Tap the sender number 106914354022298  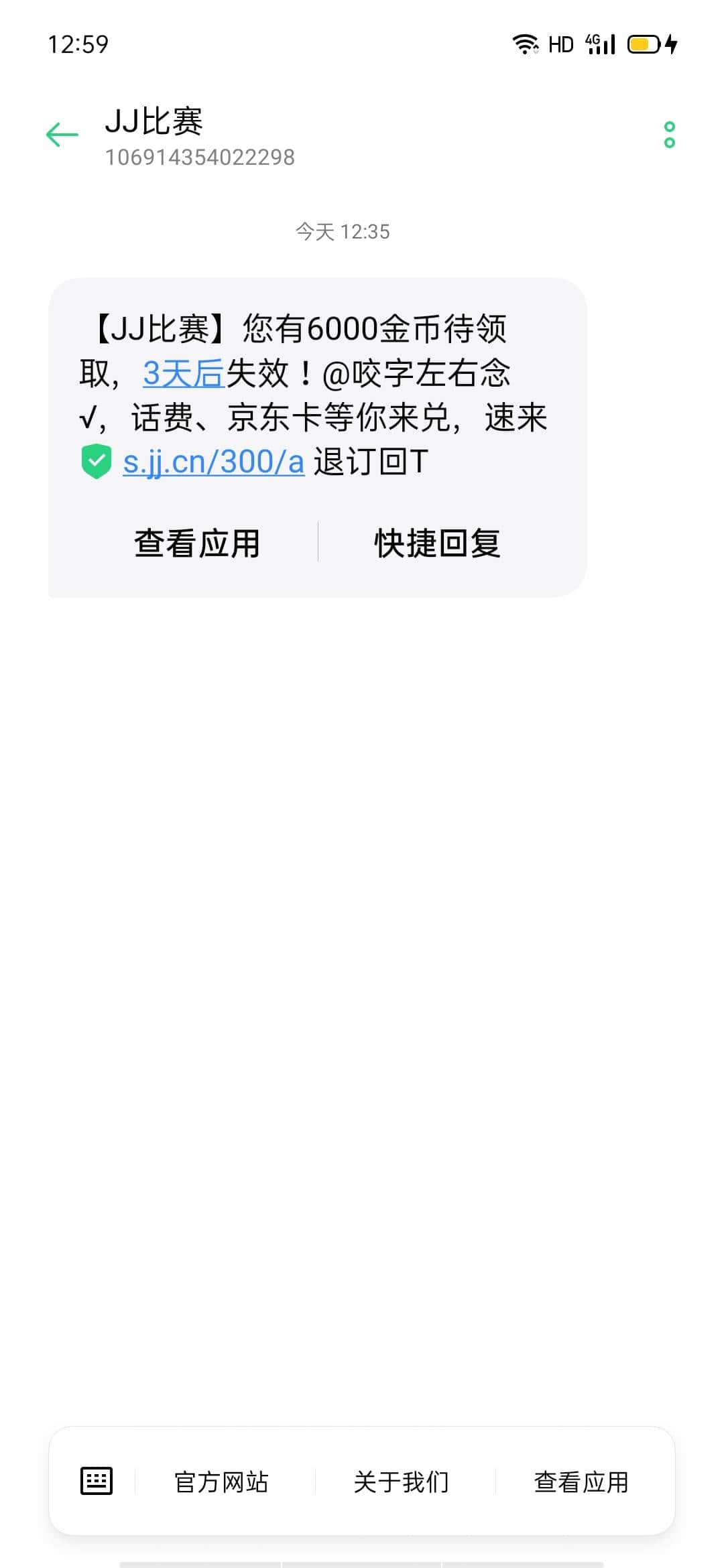pyautogui.click(x=200, y=158)
